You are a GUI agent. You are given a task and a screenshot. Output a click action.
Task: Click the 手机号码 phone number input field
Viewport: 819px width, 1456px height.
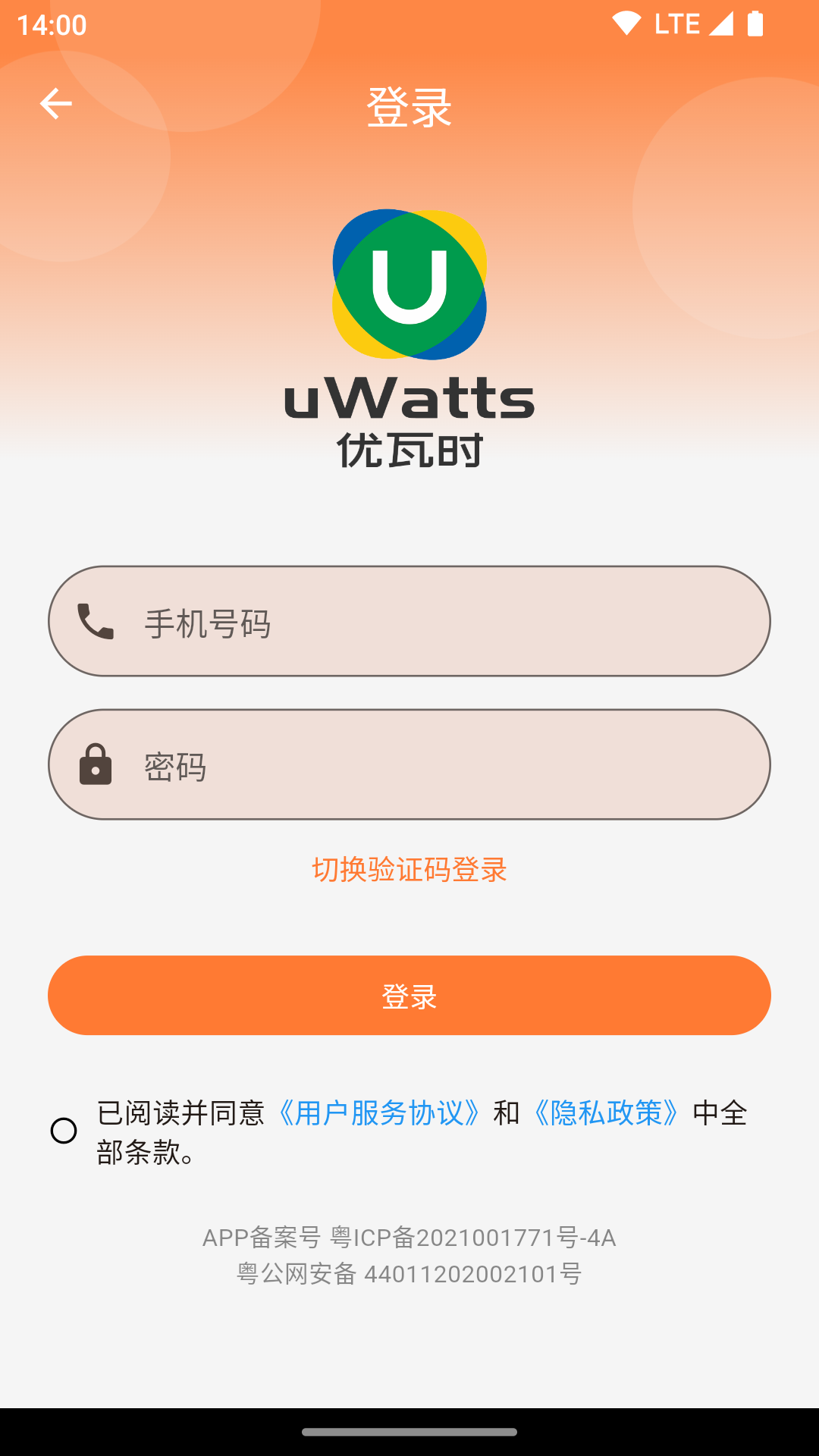(409, 621)
